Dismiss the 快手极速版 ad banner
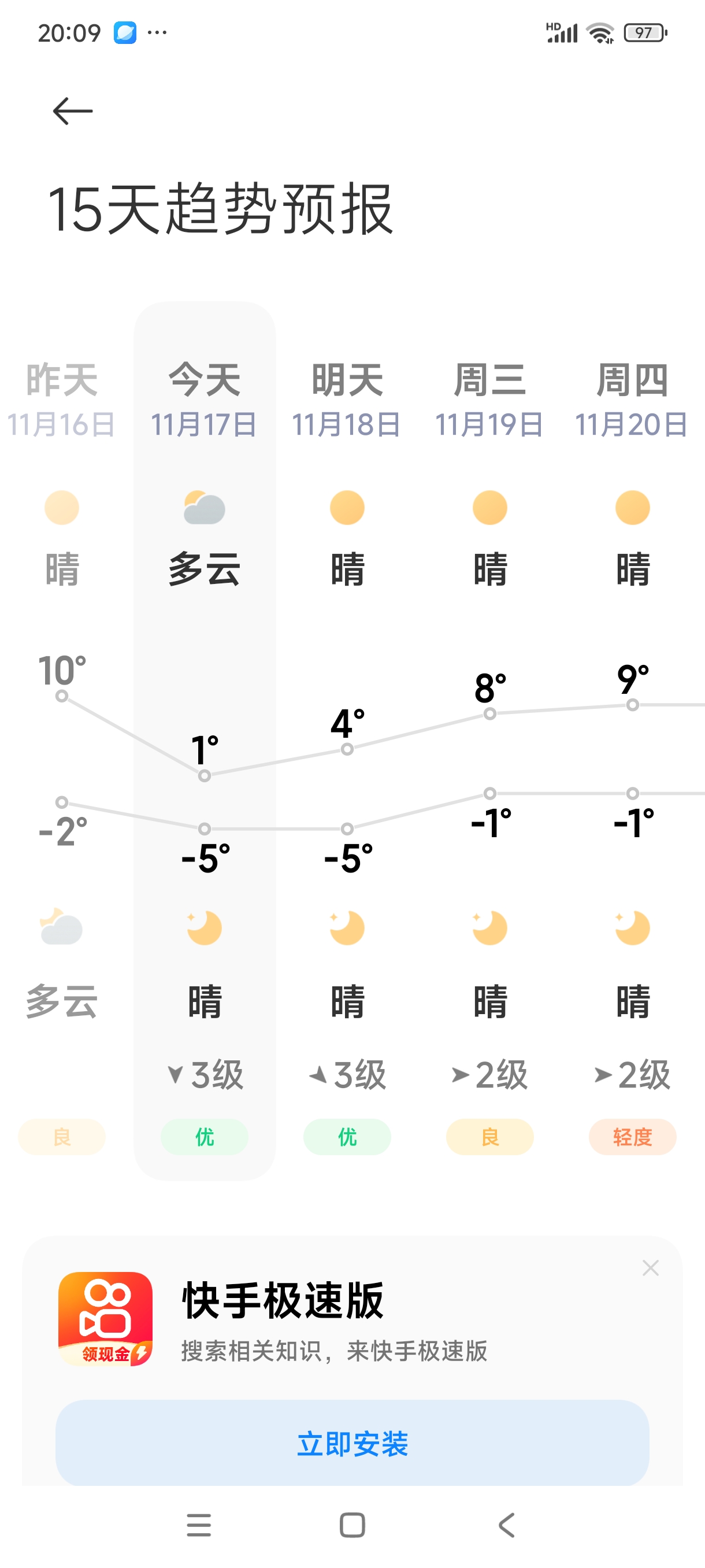The width and height of the screenshot is (705, 1568). tap(650, 1268)
